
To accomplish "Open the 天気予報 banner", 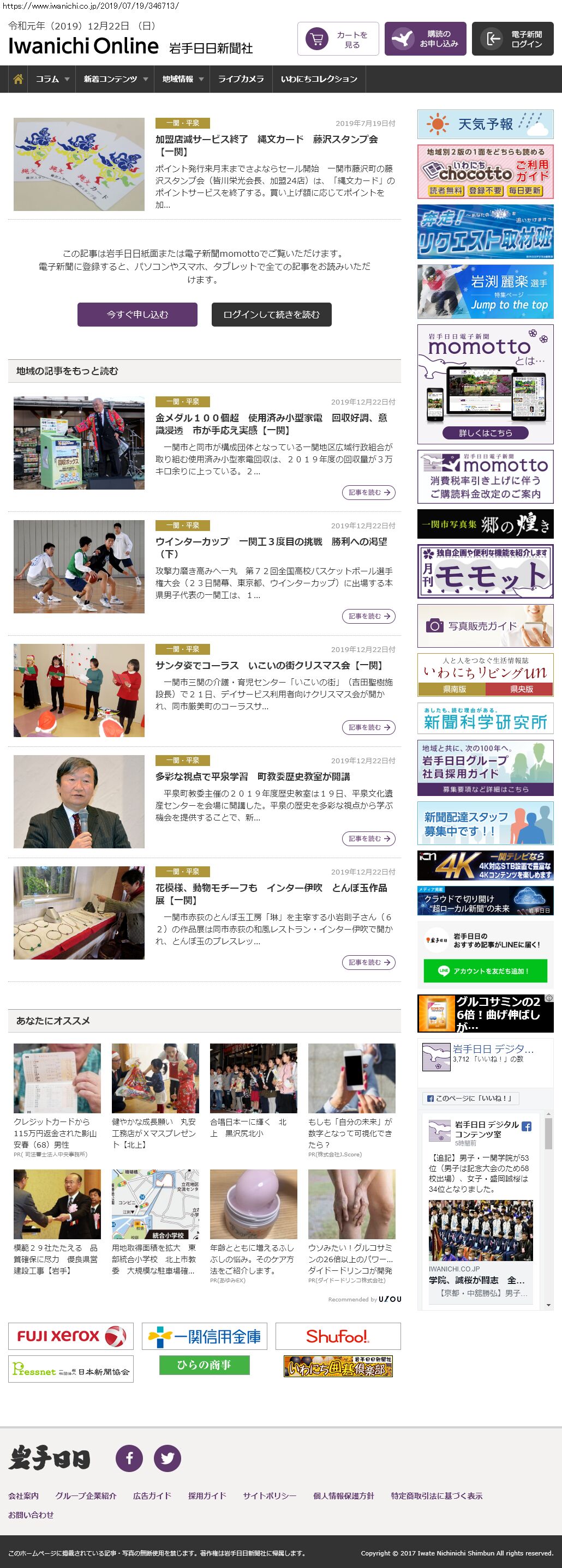I will coord(485,124).
